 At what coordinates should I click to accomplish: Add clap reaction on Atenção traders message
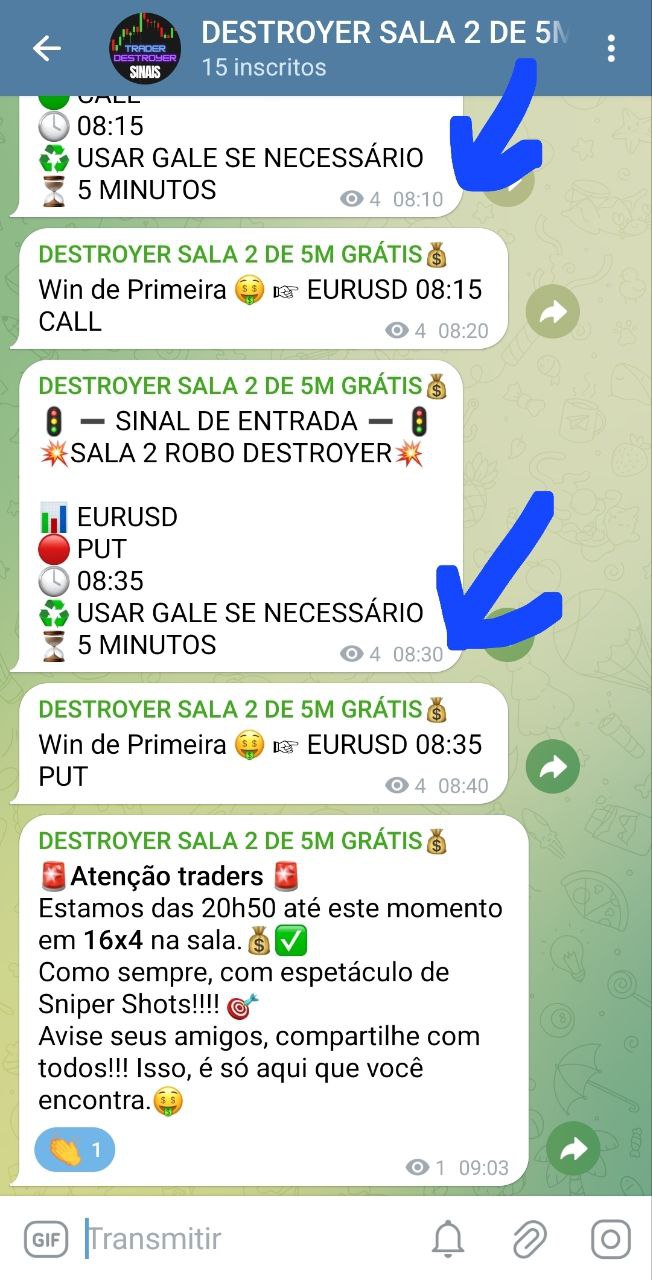pyautogui.click(x=75, y=1150)
